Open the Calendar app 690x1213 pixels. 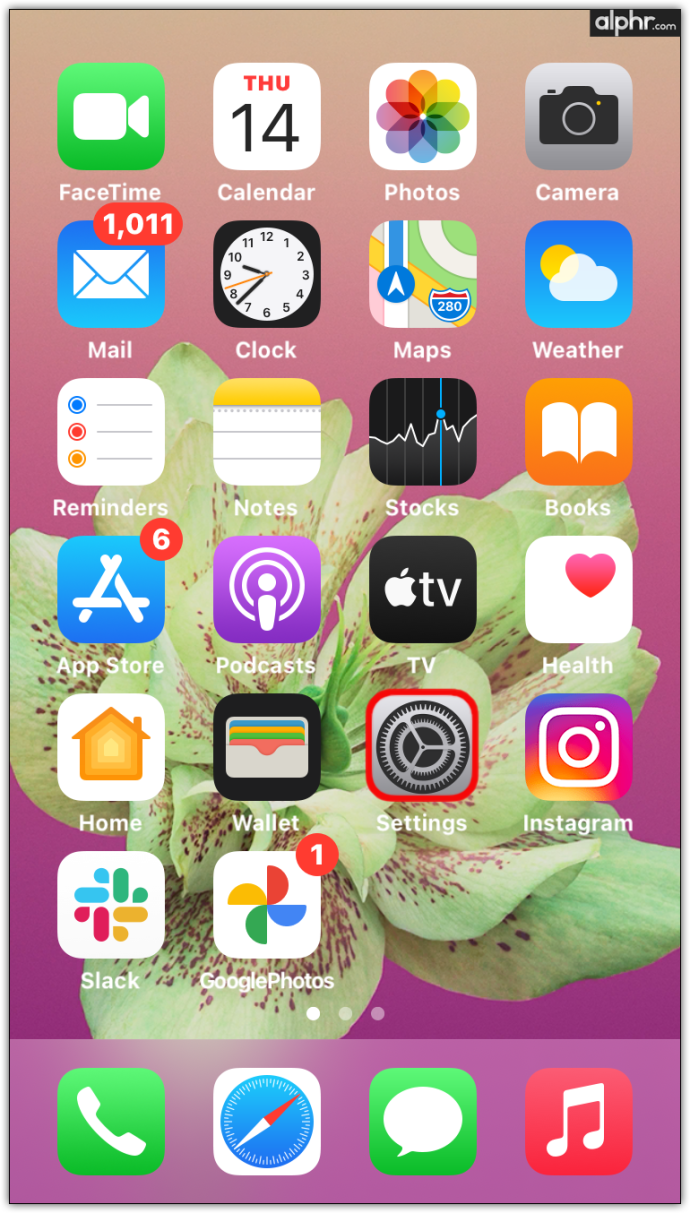(x=267, y=117)
